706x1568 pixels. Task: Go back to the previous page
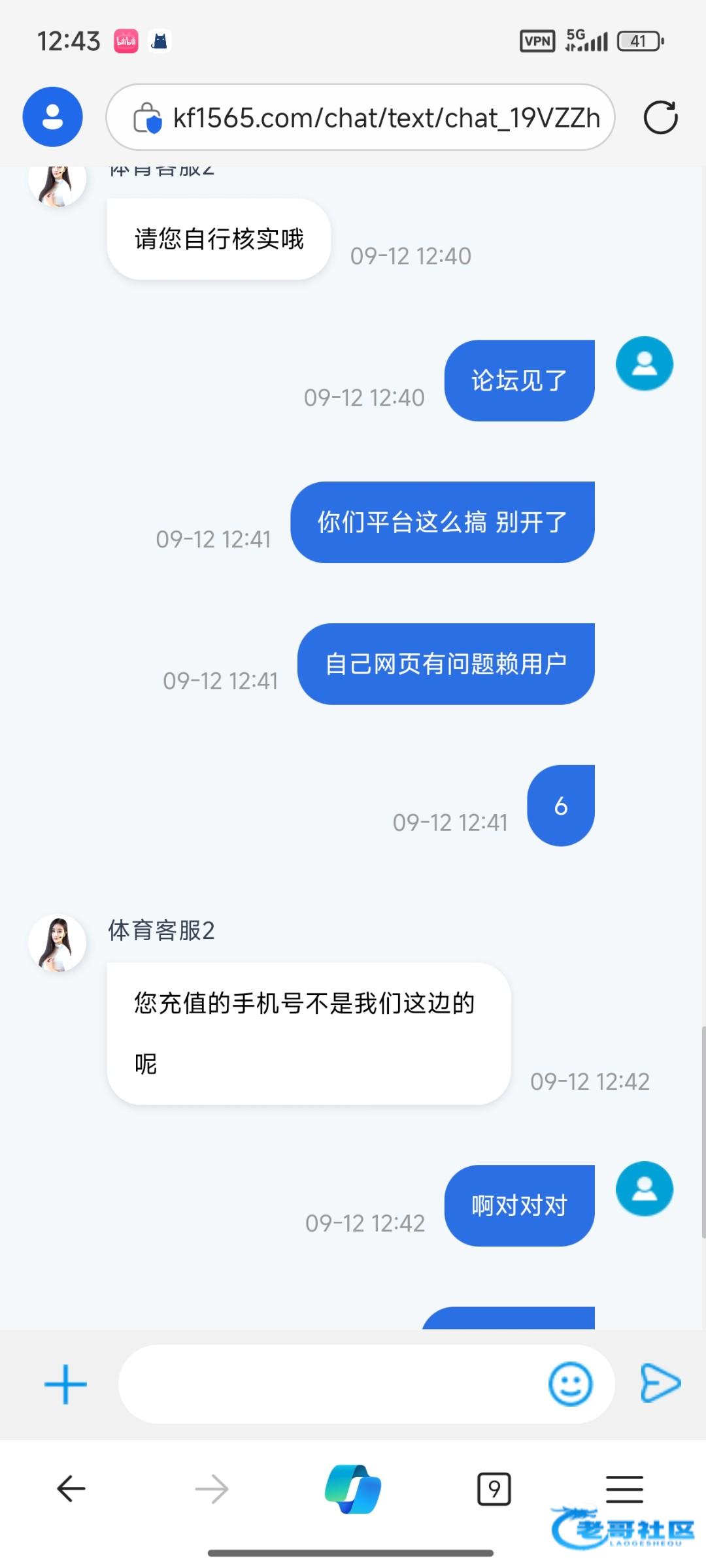pos(71,1490)
